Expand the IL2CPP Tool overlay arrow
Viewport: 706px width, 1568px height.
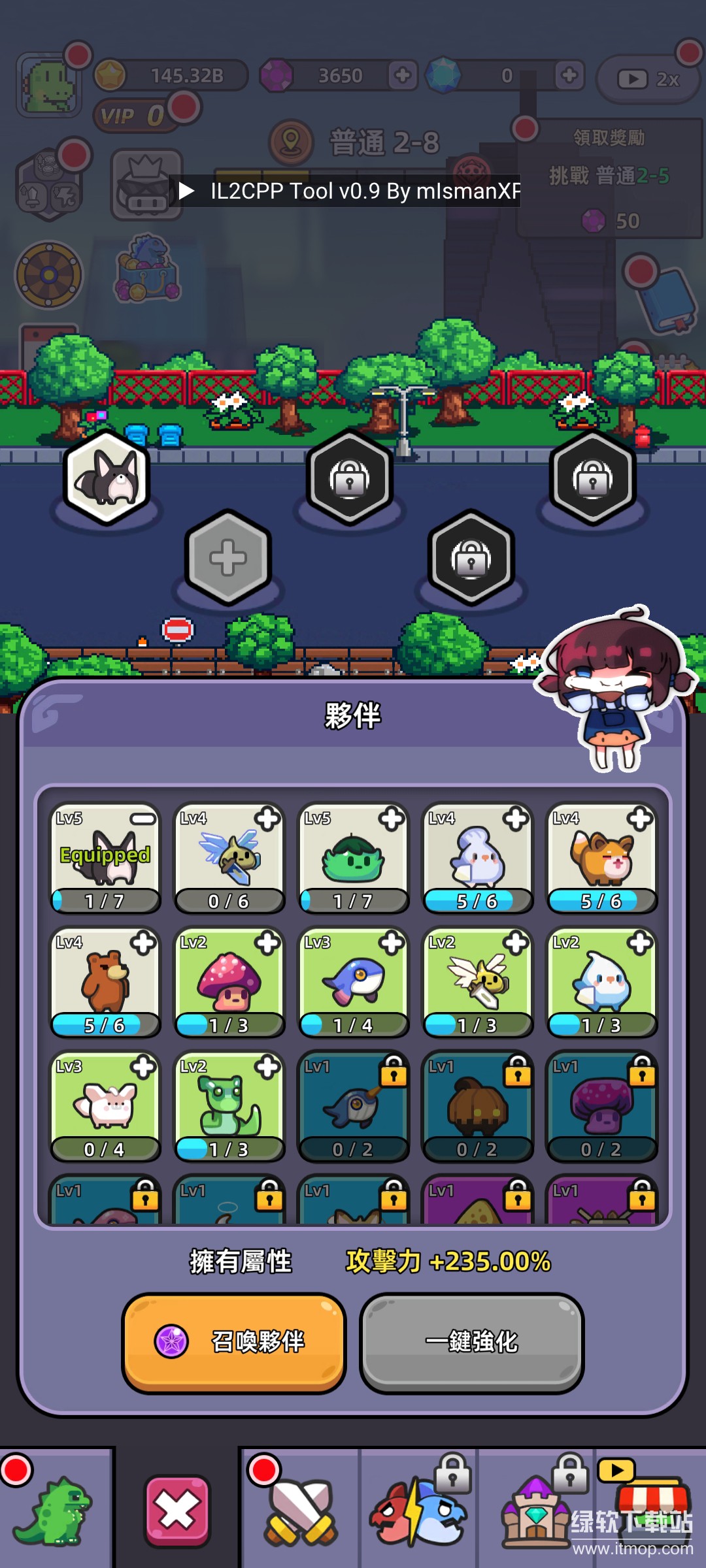186,191
